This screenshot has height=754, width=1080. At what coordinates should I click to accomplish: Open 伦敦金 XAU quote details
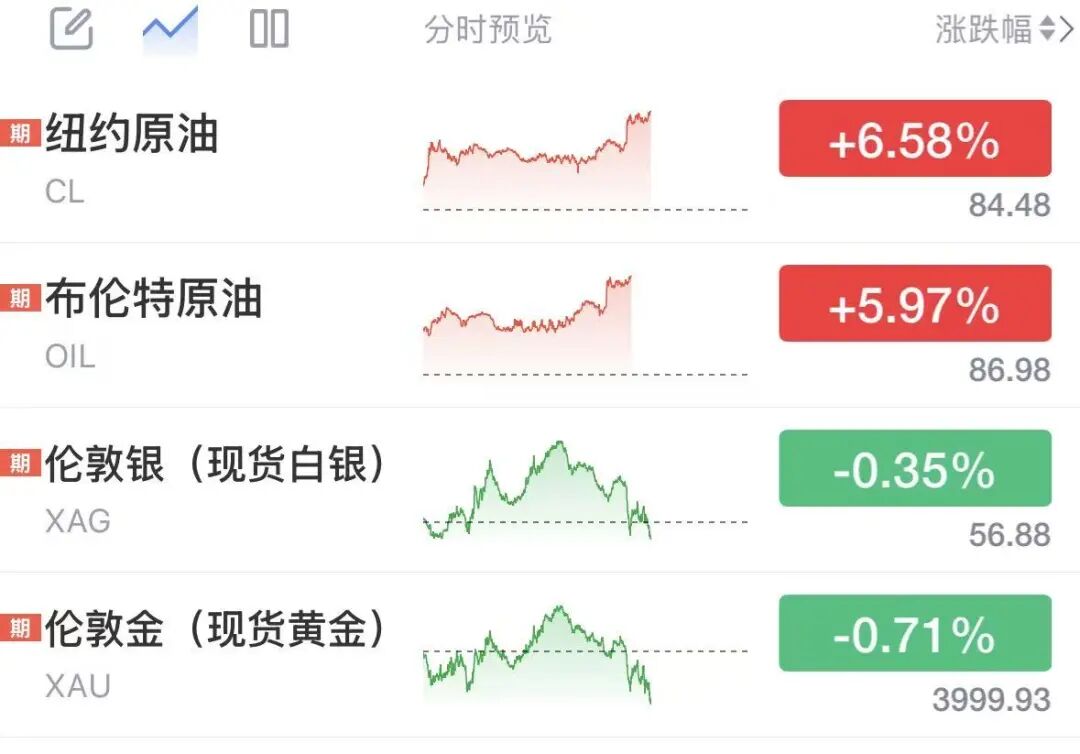[540, 655]
